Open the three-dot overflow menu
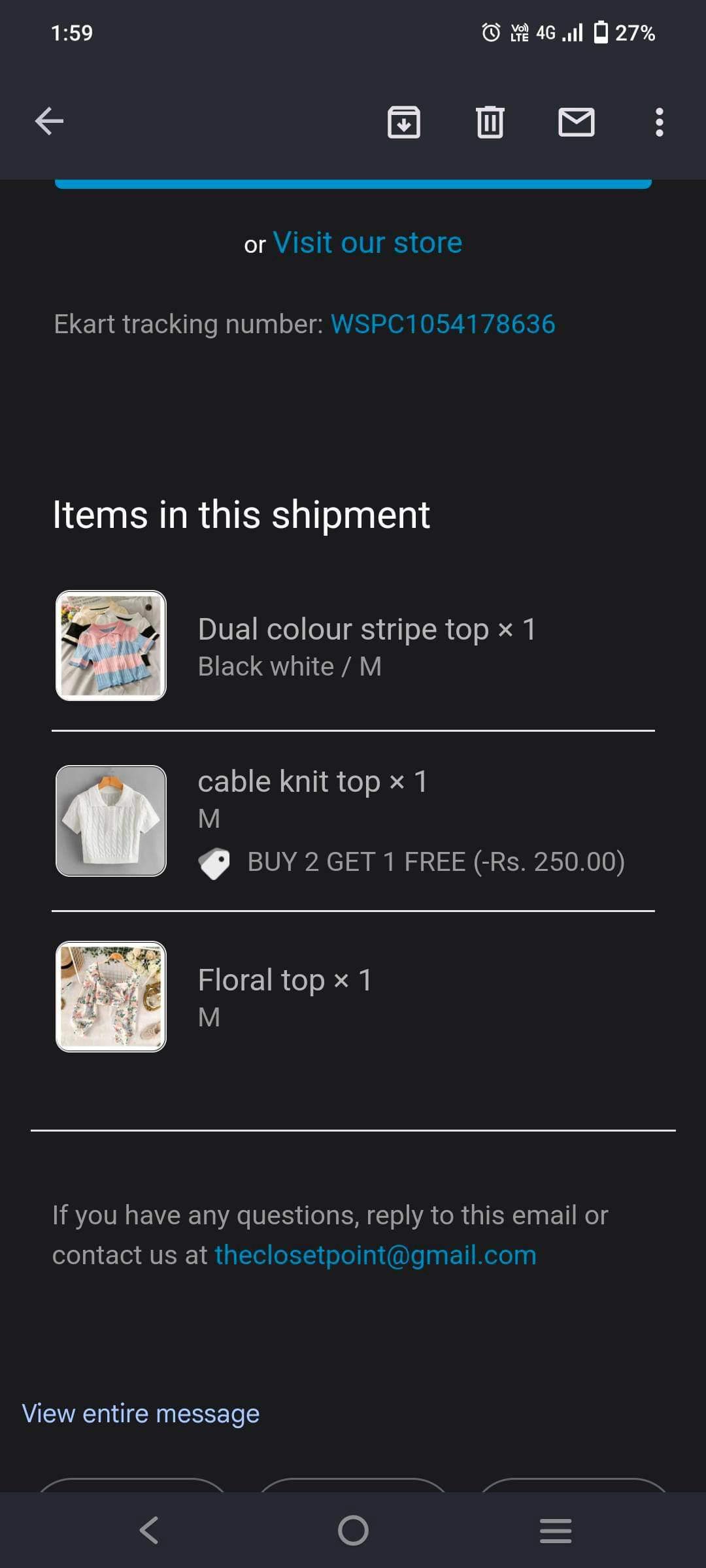This screenshot has width=706, height=1568. coord(659,122)
